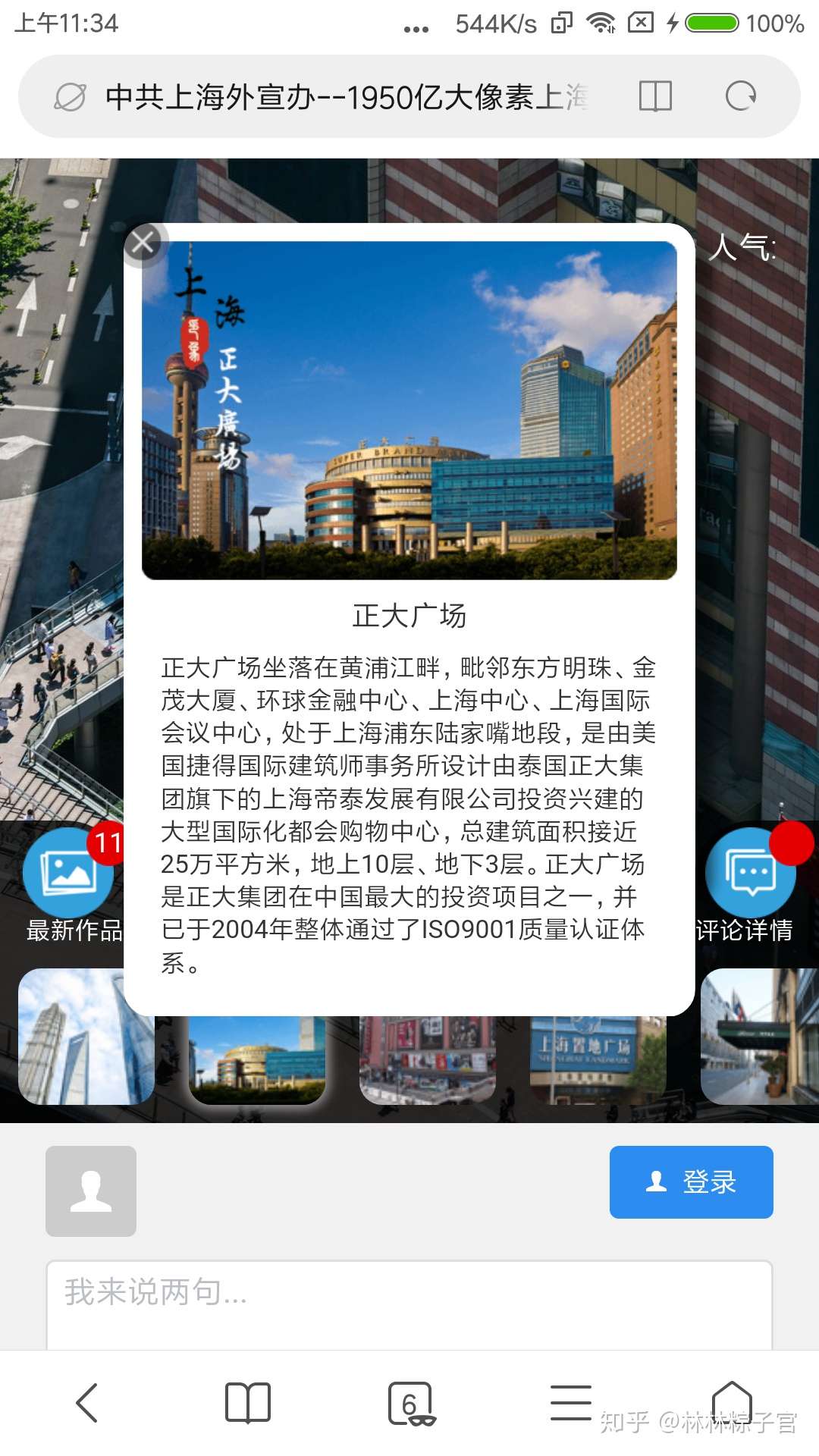Close the 正大广场 info popup

point(144,243)
